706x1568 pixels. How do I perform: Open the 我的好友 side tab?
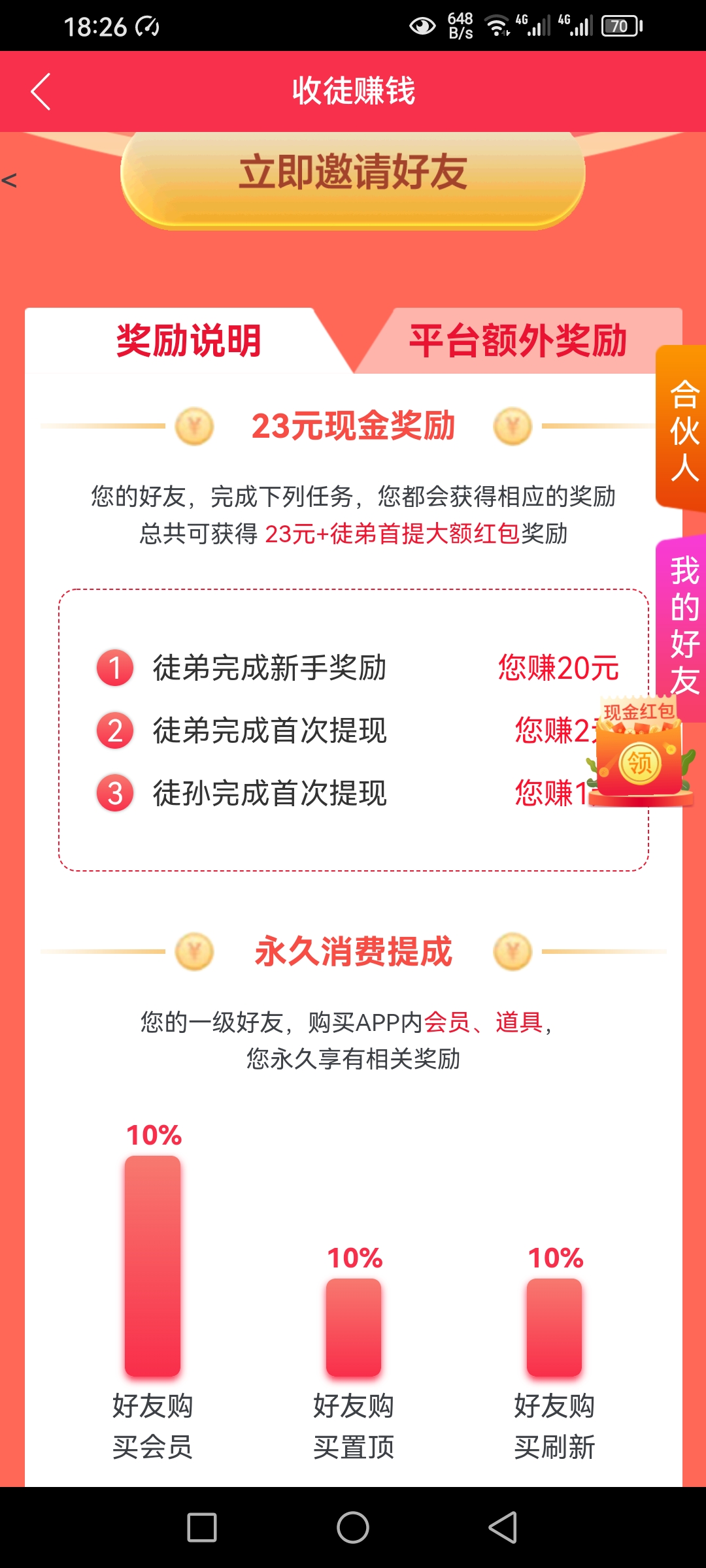pyautogui.click(x=682, y=626)
